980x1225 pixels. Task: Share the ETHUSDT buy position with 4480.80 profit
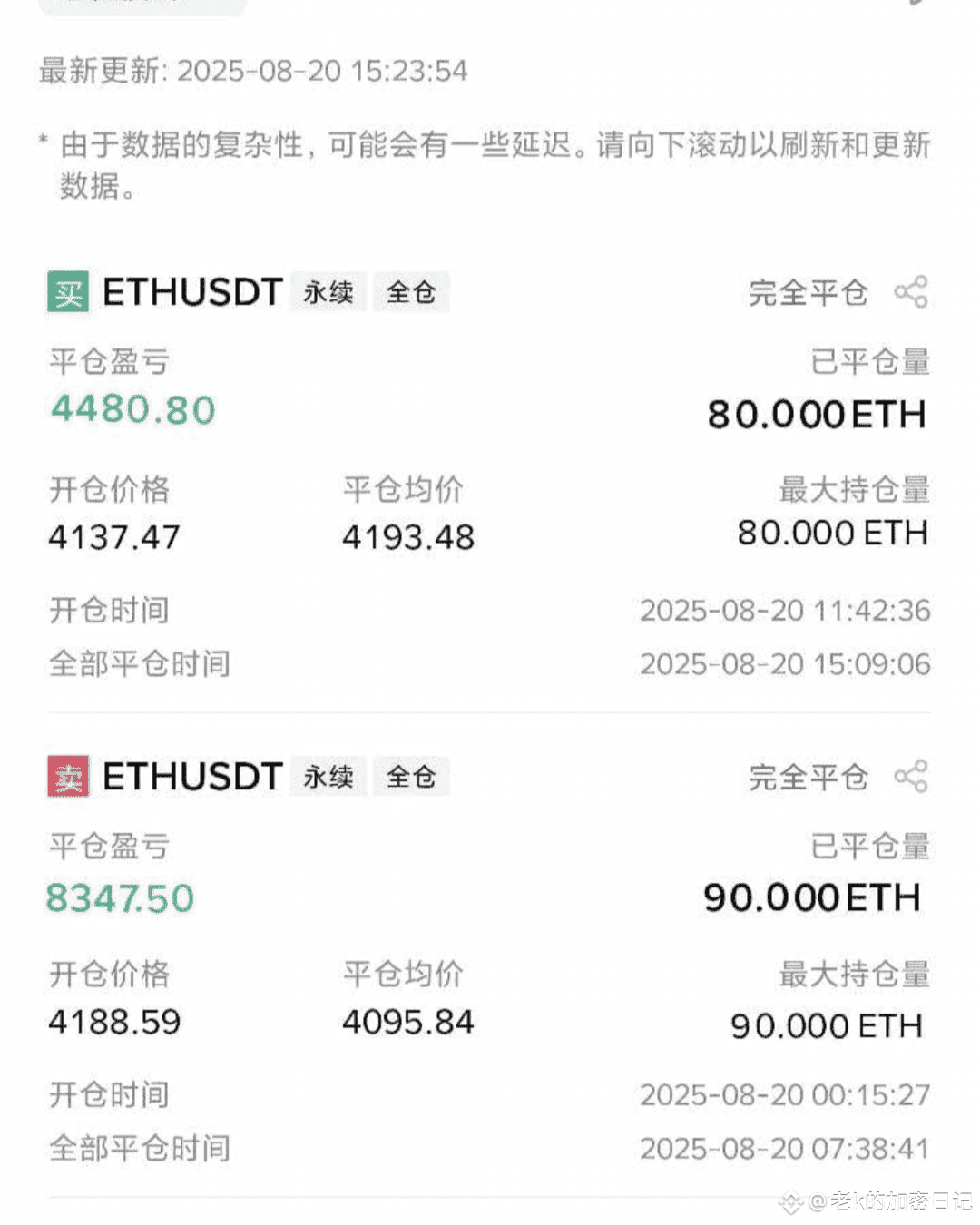[x=910, y=292]
